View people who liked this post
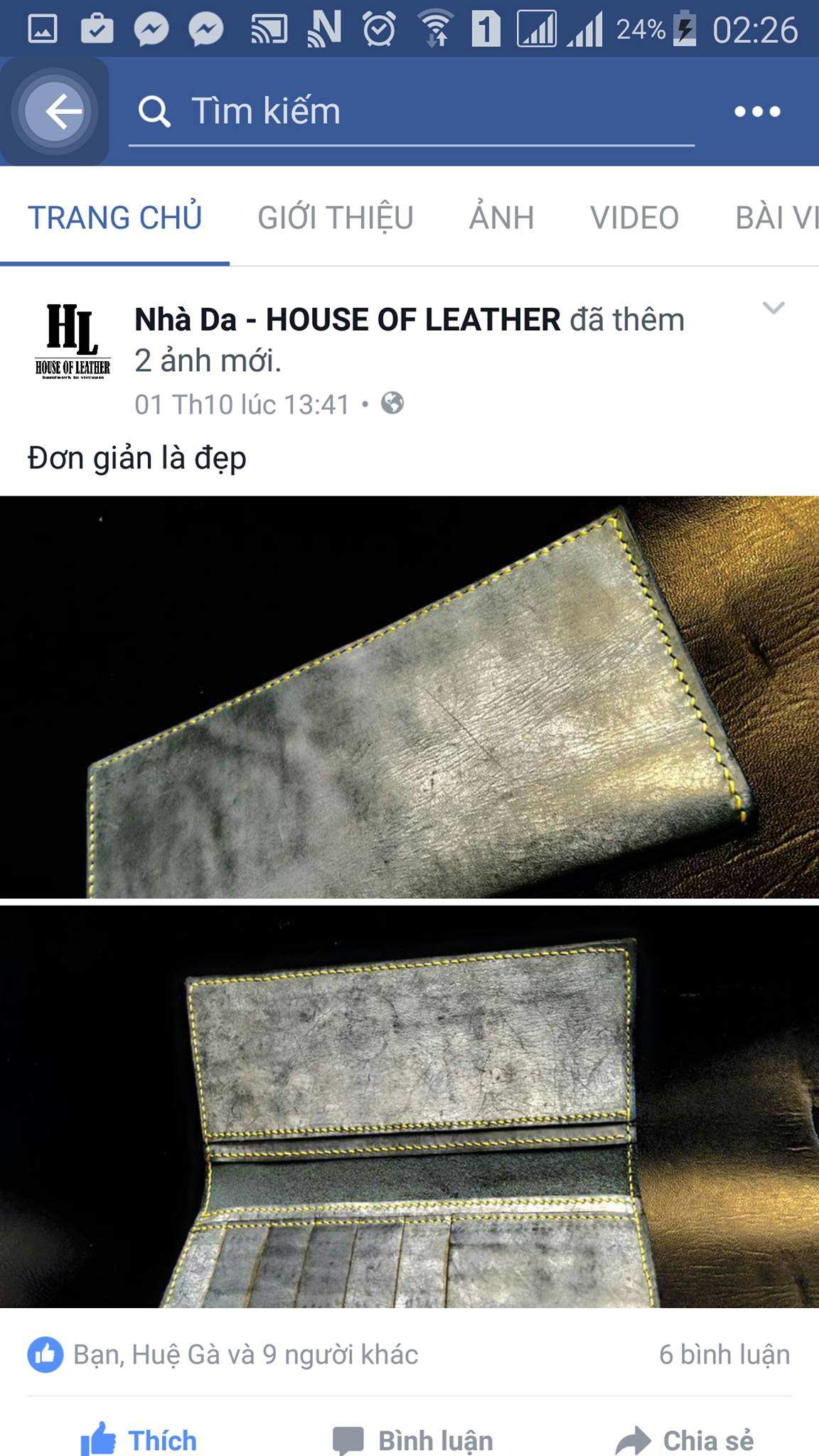Viewport: 819px width, 1456px height. [245, 1354]
